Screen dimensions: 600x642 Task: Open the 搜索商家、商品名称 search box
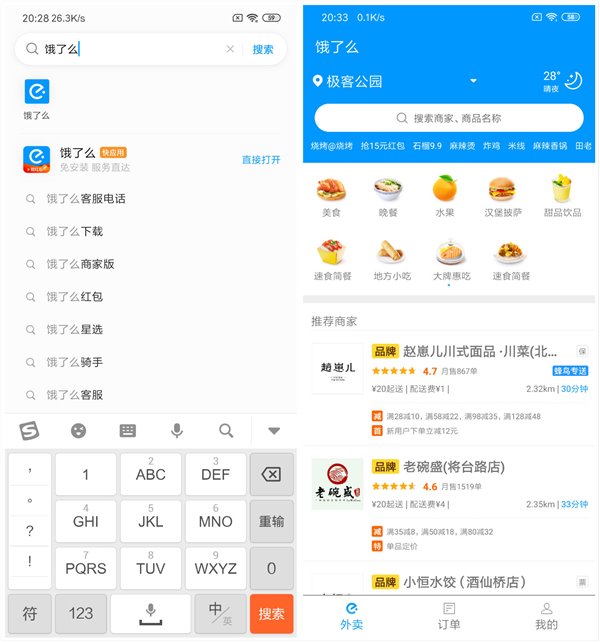pos(449,118)
